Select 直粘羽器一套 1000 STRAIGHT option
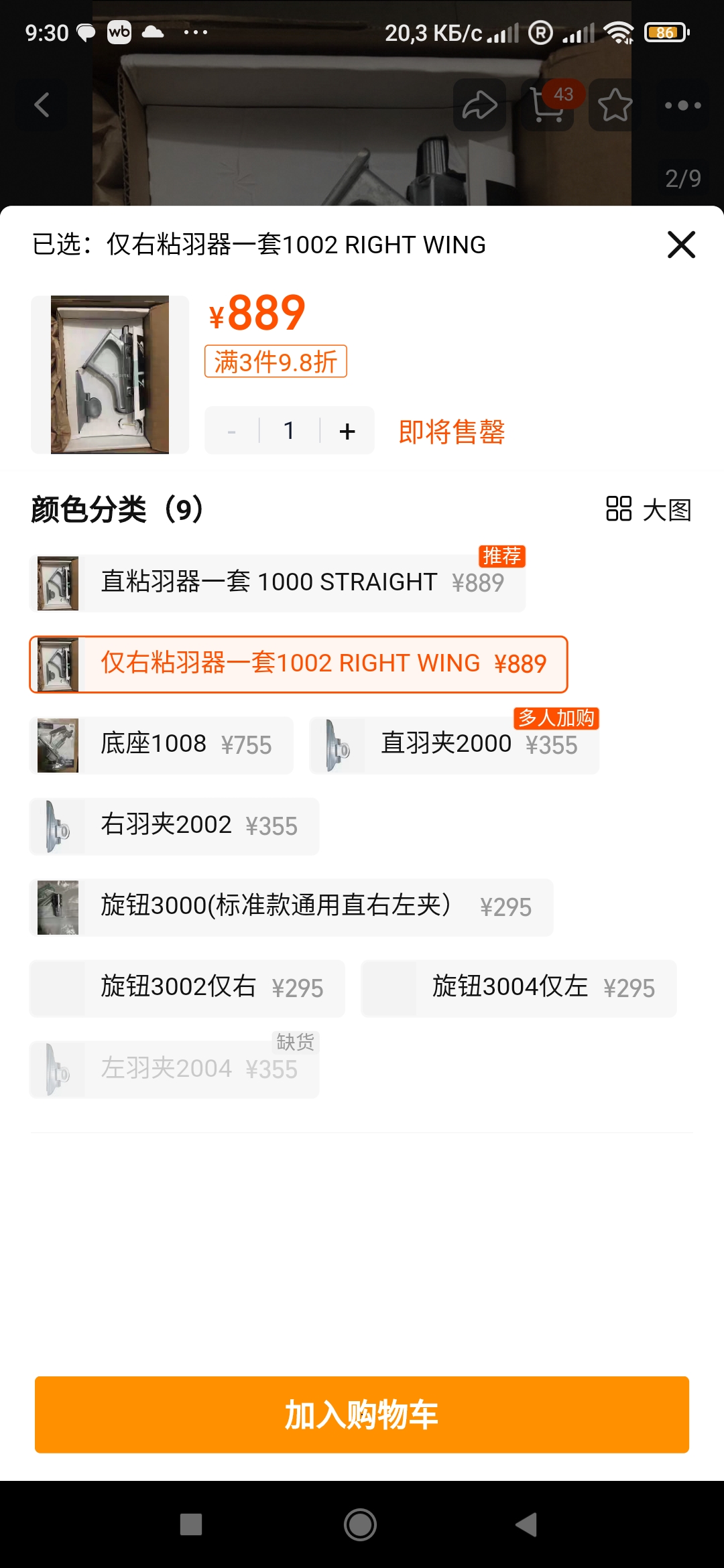The height and width of the screenshot is (1568, 724). tap(278, 583)
